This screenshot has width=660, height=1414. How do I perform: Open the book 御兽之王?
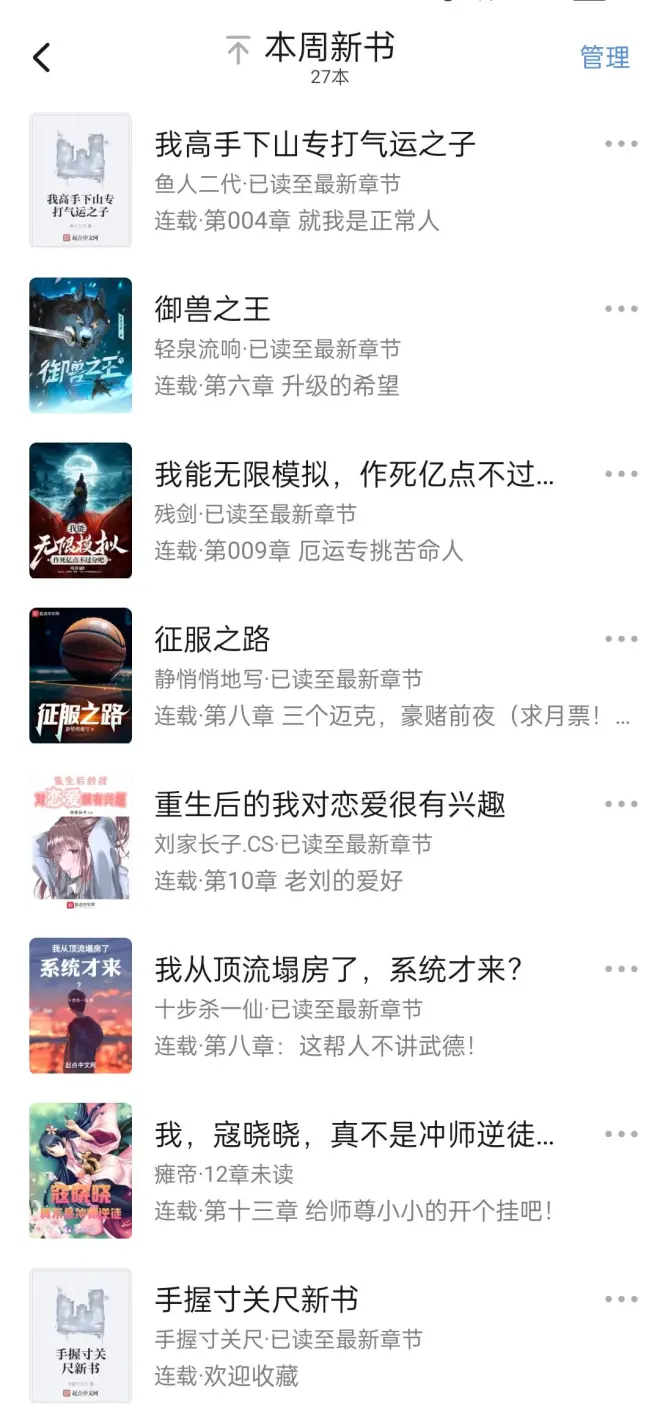click(x=212, y=309)
